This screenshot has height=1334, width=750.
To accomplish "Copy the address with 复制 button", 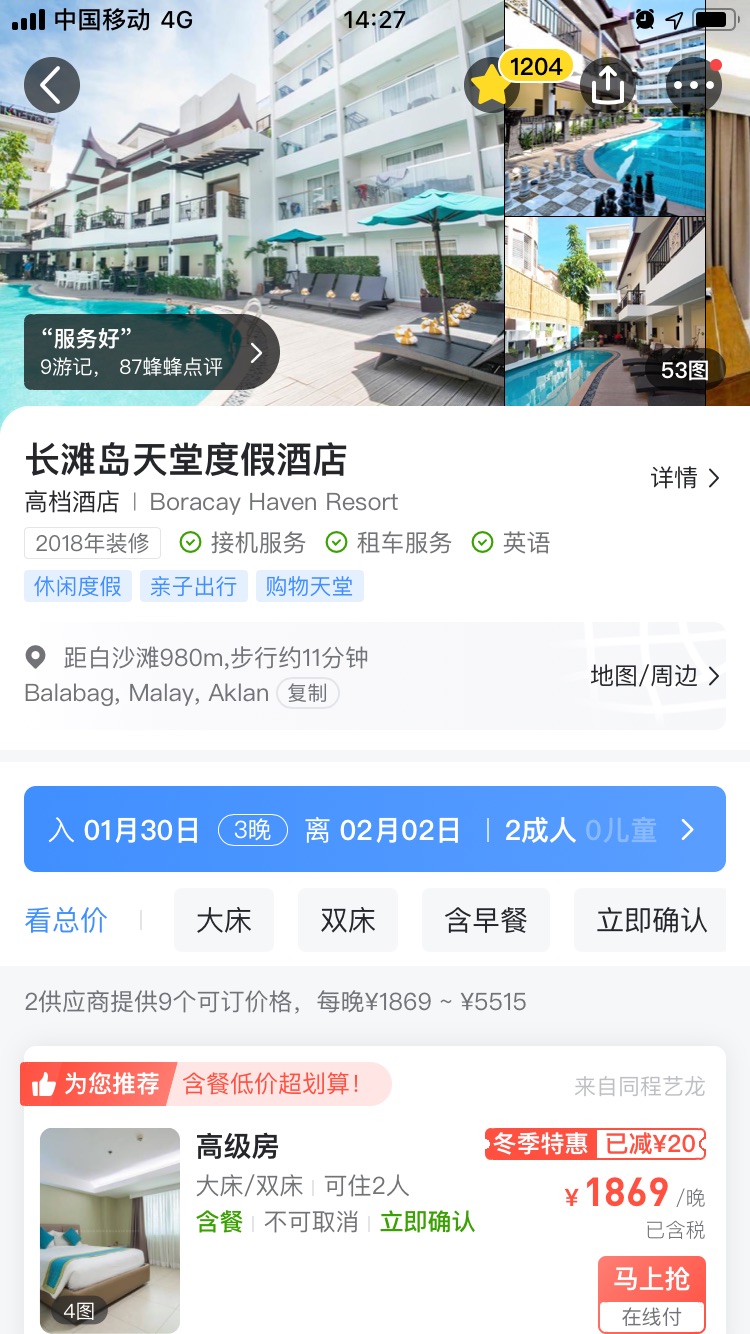I will (x=307, y=693).
